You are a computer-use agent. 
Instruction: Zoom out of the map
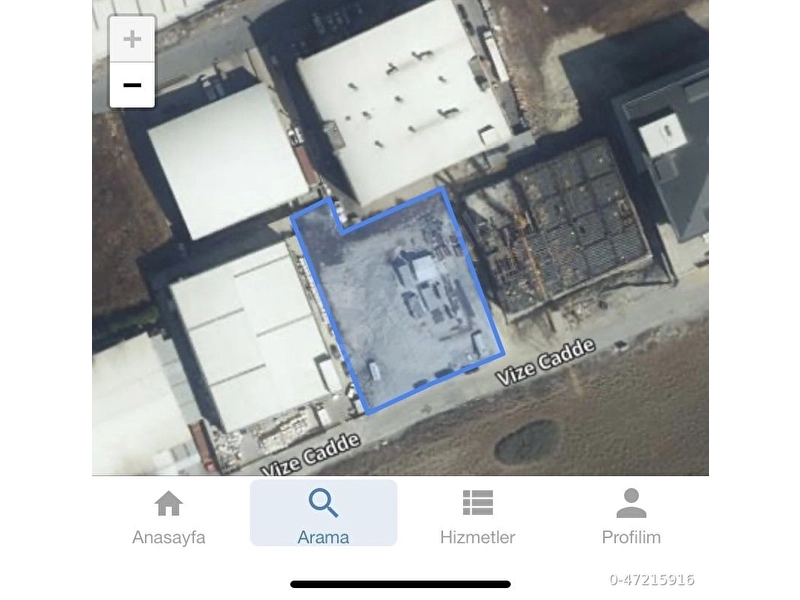132,85
